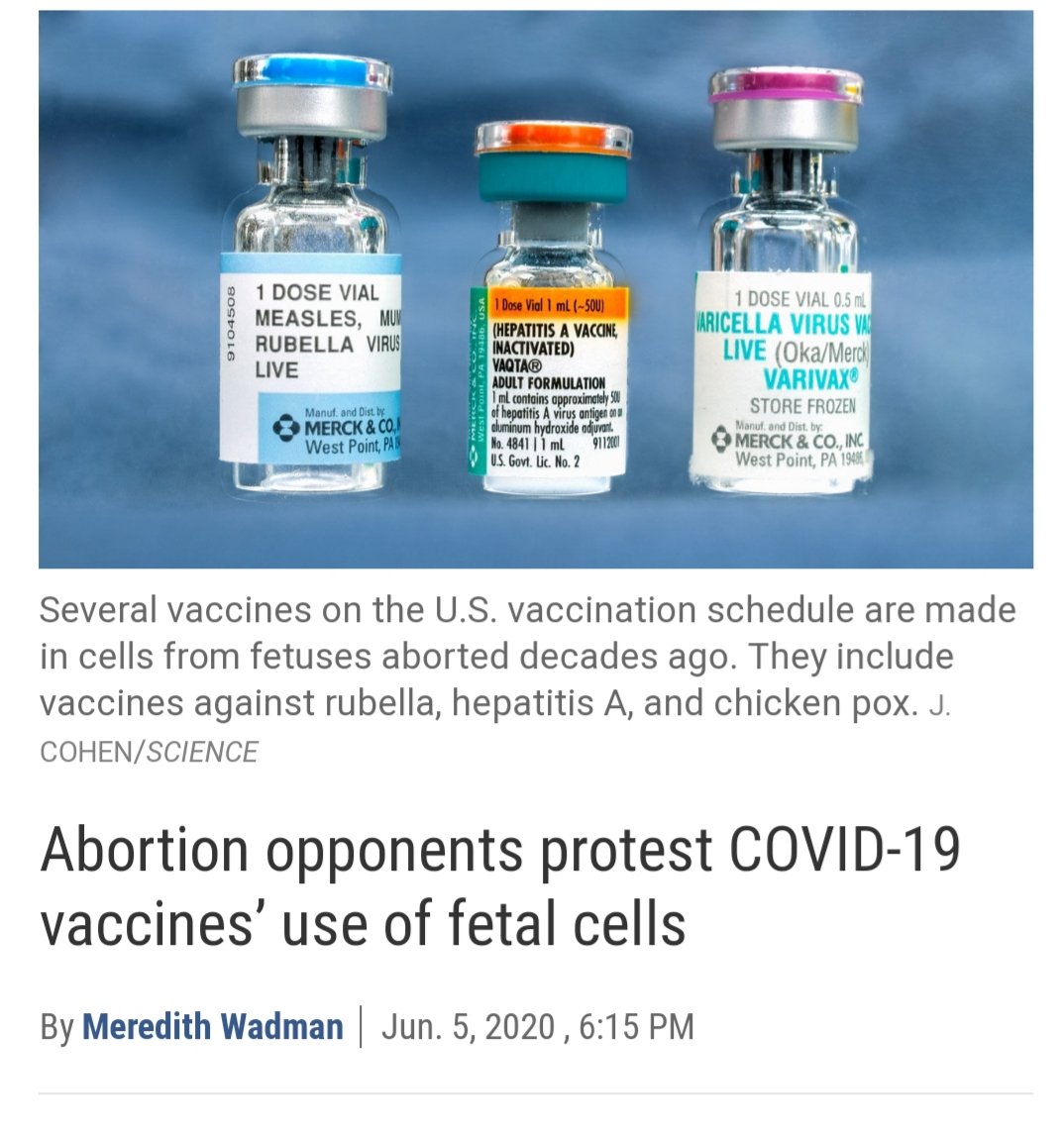Viewport: 1064px width, 1132px height.
Task: Open author Meredith Wadman's profile link
Action: (x=212, y=1026)
